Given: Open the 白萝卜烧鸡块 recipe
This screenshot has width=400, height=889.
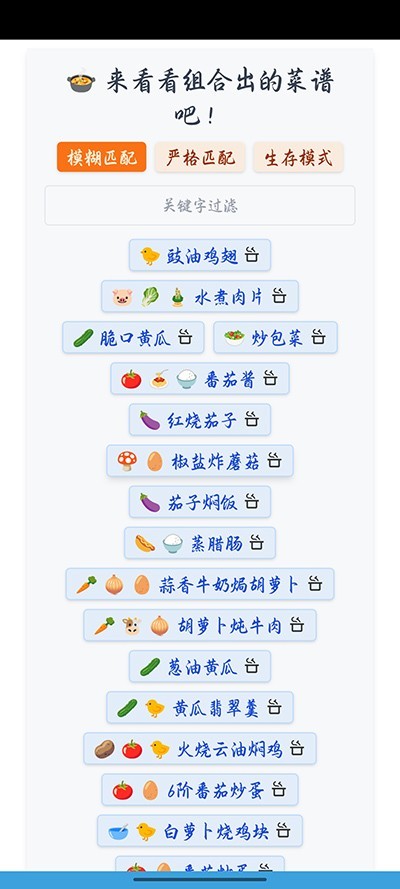Looking at the screenshot, I should tap(200, 831).
